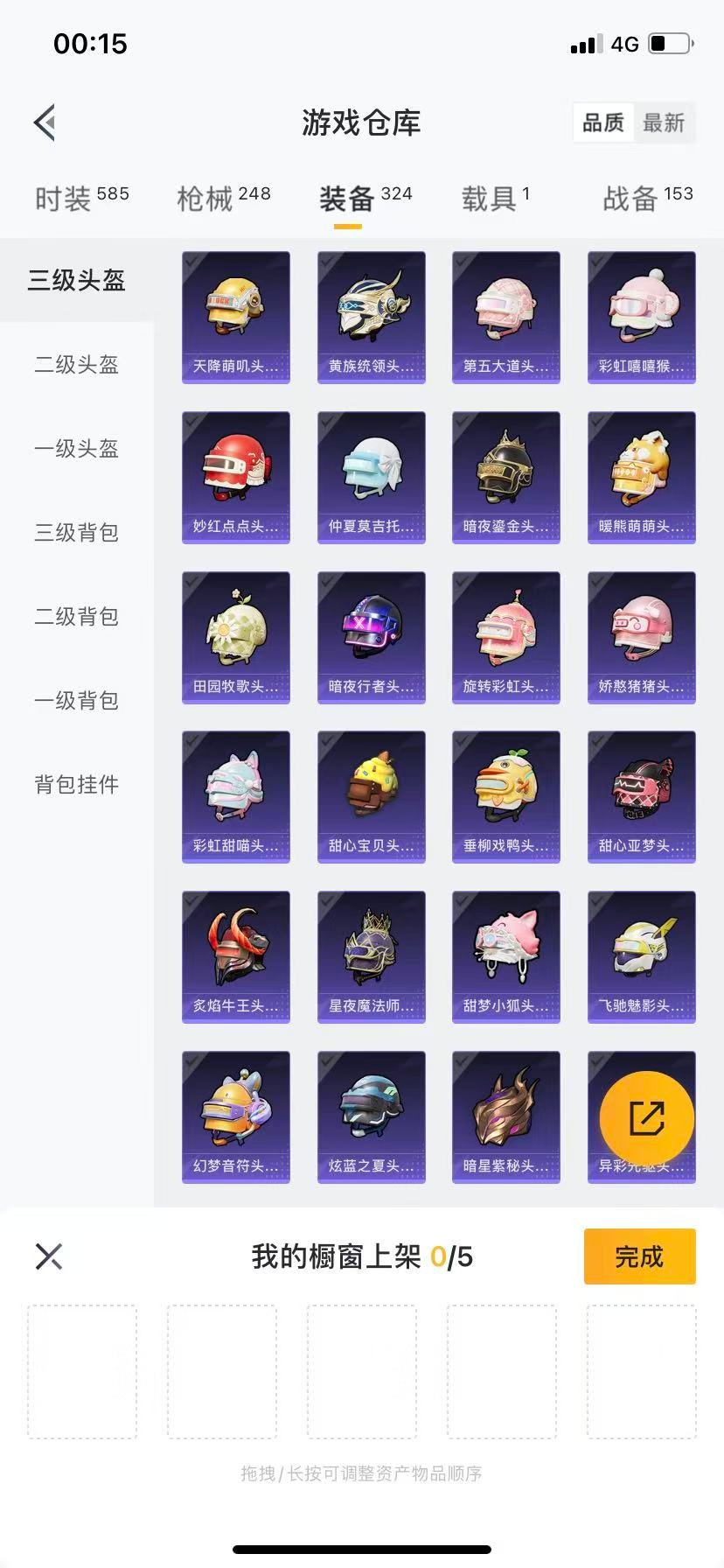Confirm with 完成 button

coord(639,1256)
